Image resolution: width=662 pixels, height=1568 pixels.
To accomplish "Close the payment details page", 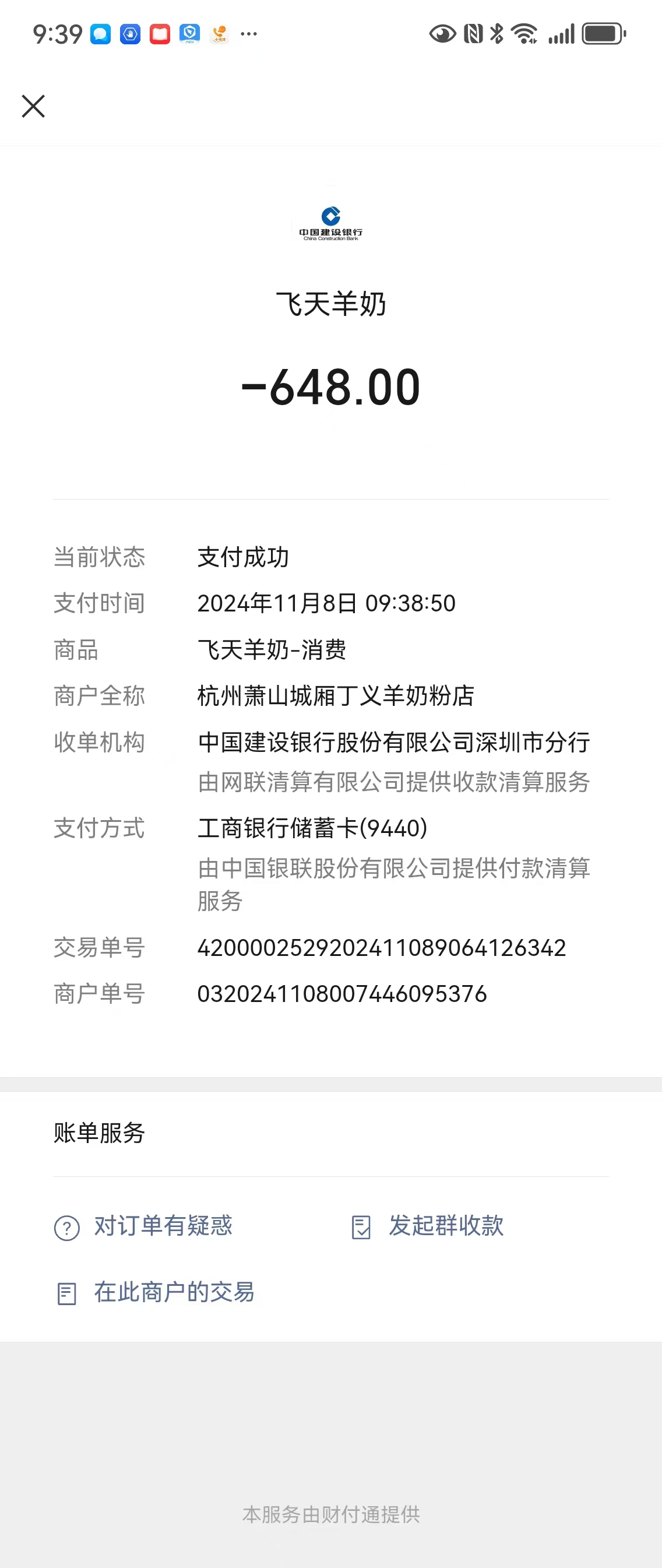I will coord(33,106).
